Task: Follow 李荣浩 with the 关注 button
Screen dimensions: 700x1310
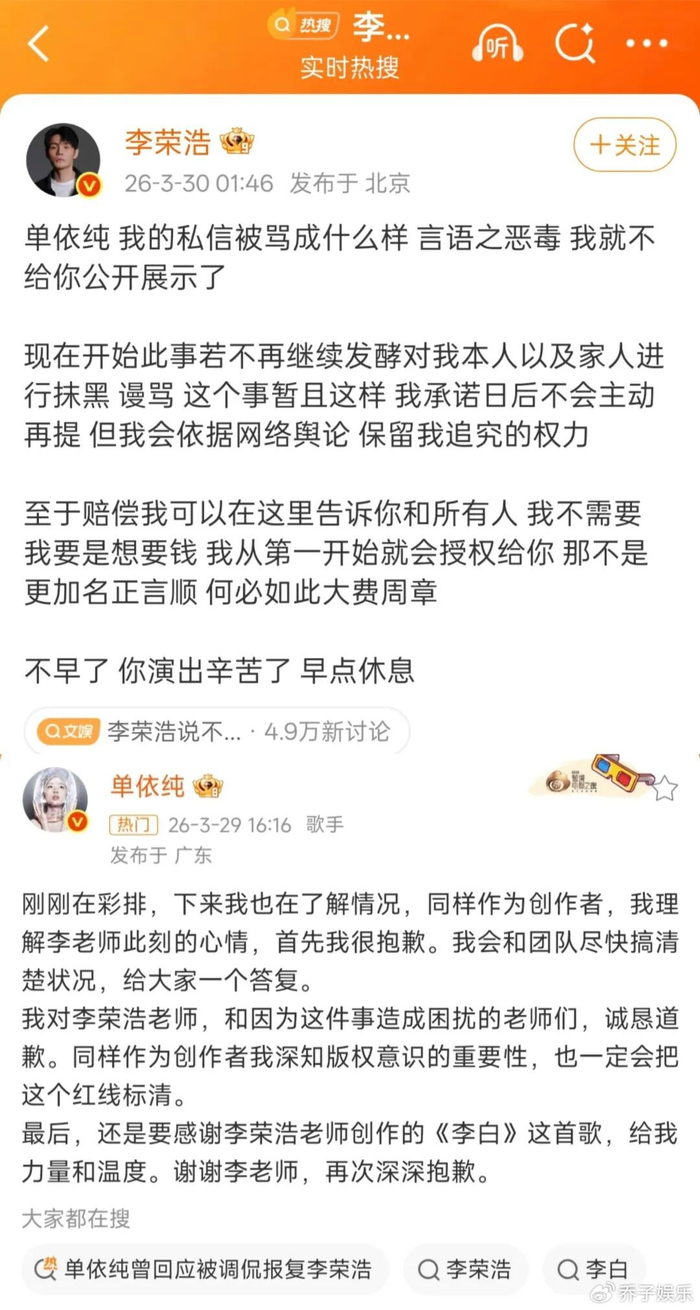Action: [x=626, y=145]
